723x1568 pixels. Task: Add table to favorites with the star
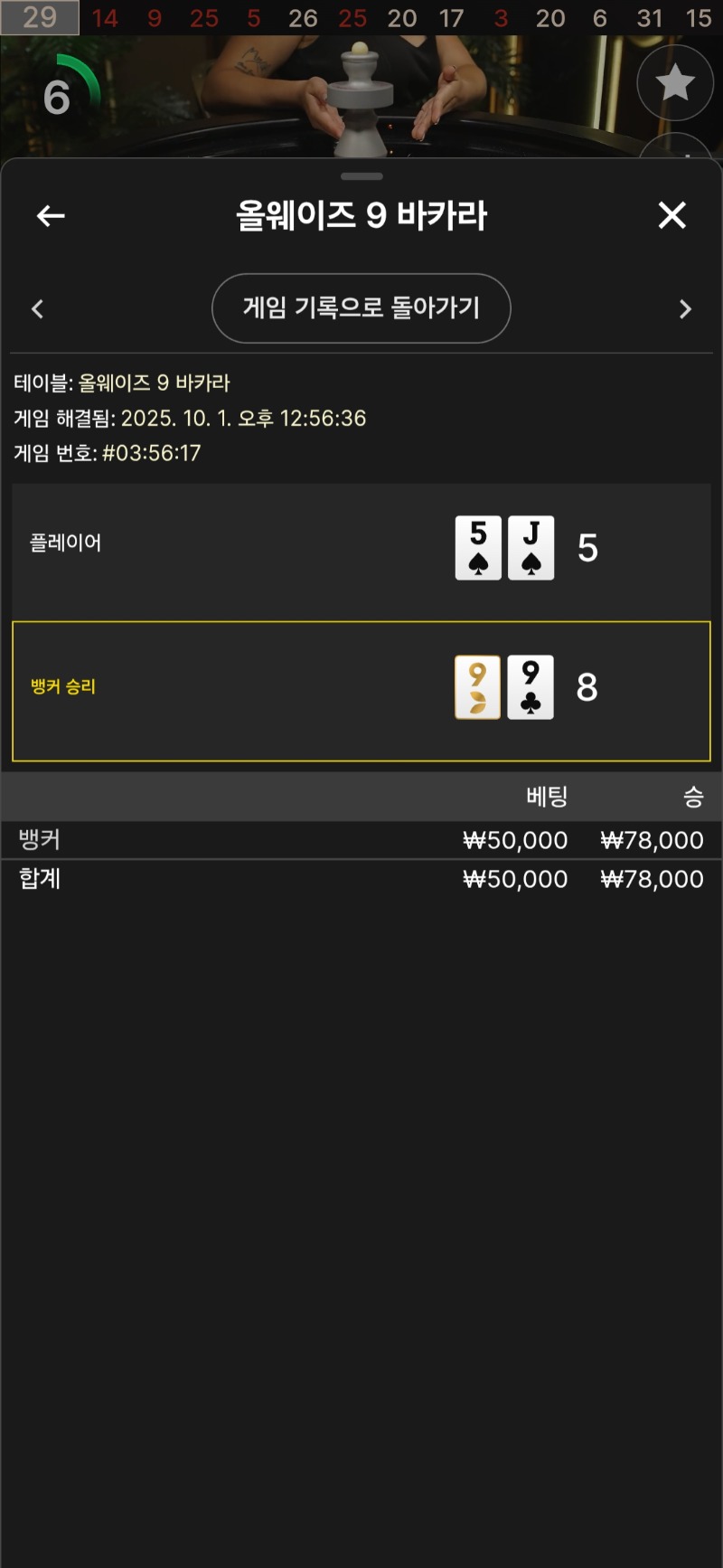674,83
